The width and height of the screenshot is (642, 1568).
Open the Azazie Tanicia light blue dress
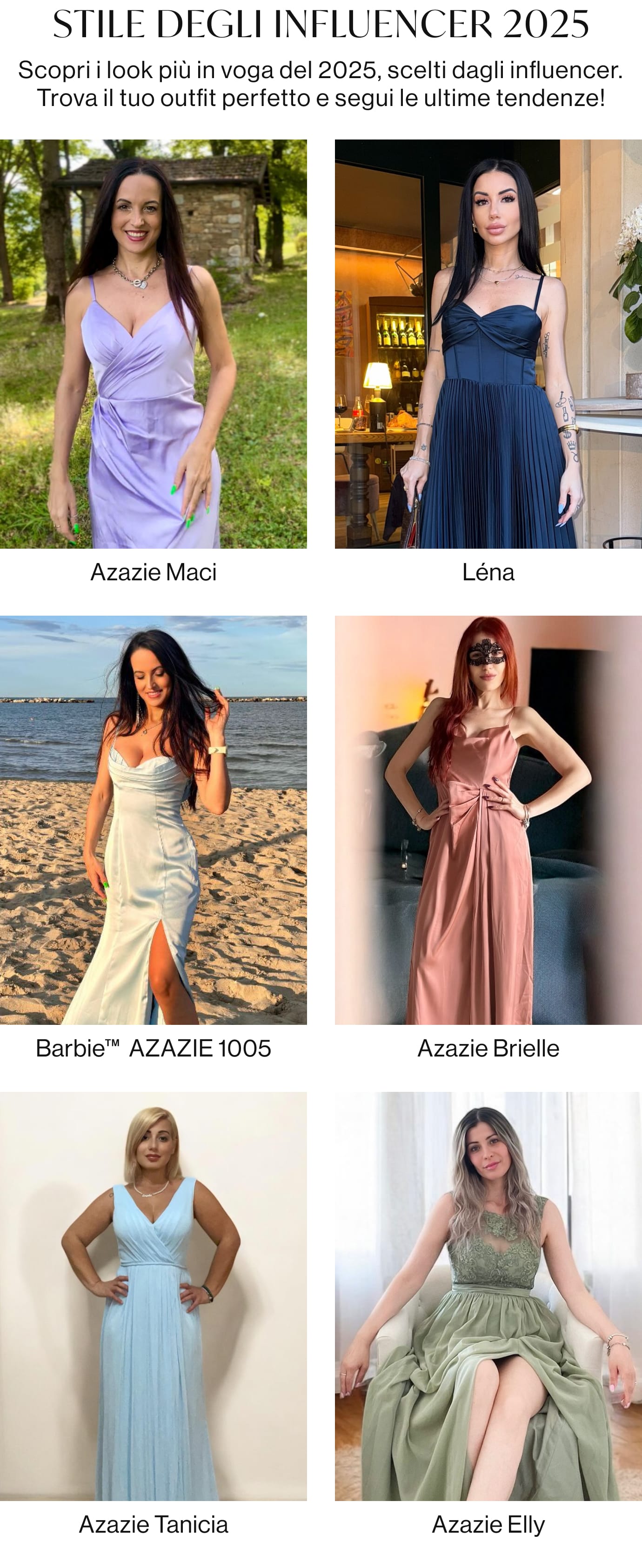(153, 1296)
